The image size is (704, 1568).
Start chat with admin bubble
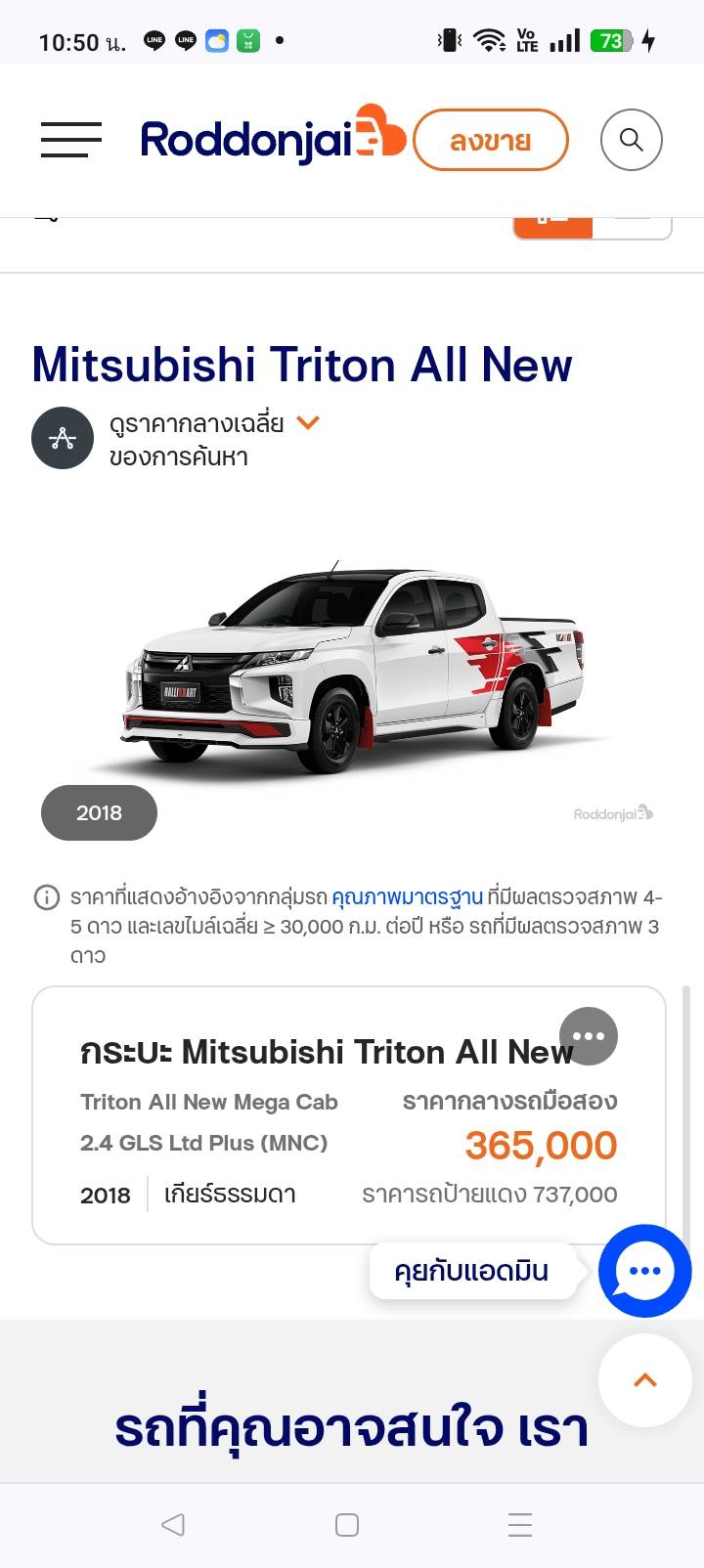[645, 1271]
